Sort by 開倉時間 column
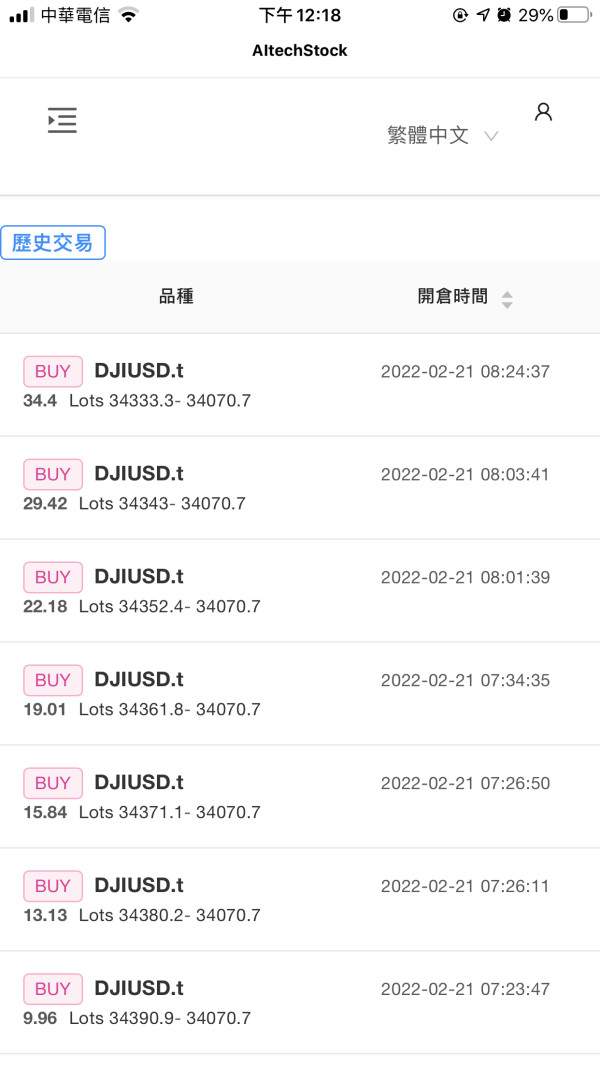 tap(465, 297)
